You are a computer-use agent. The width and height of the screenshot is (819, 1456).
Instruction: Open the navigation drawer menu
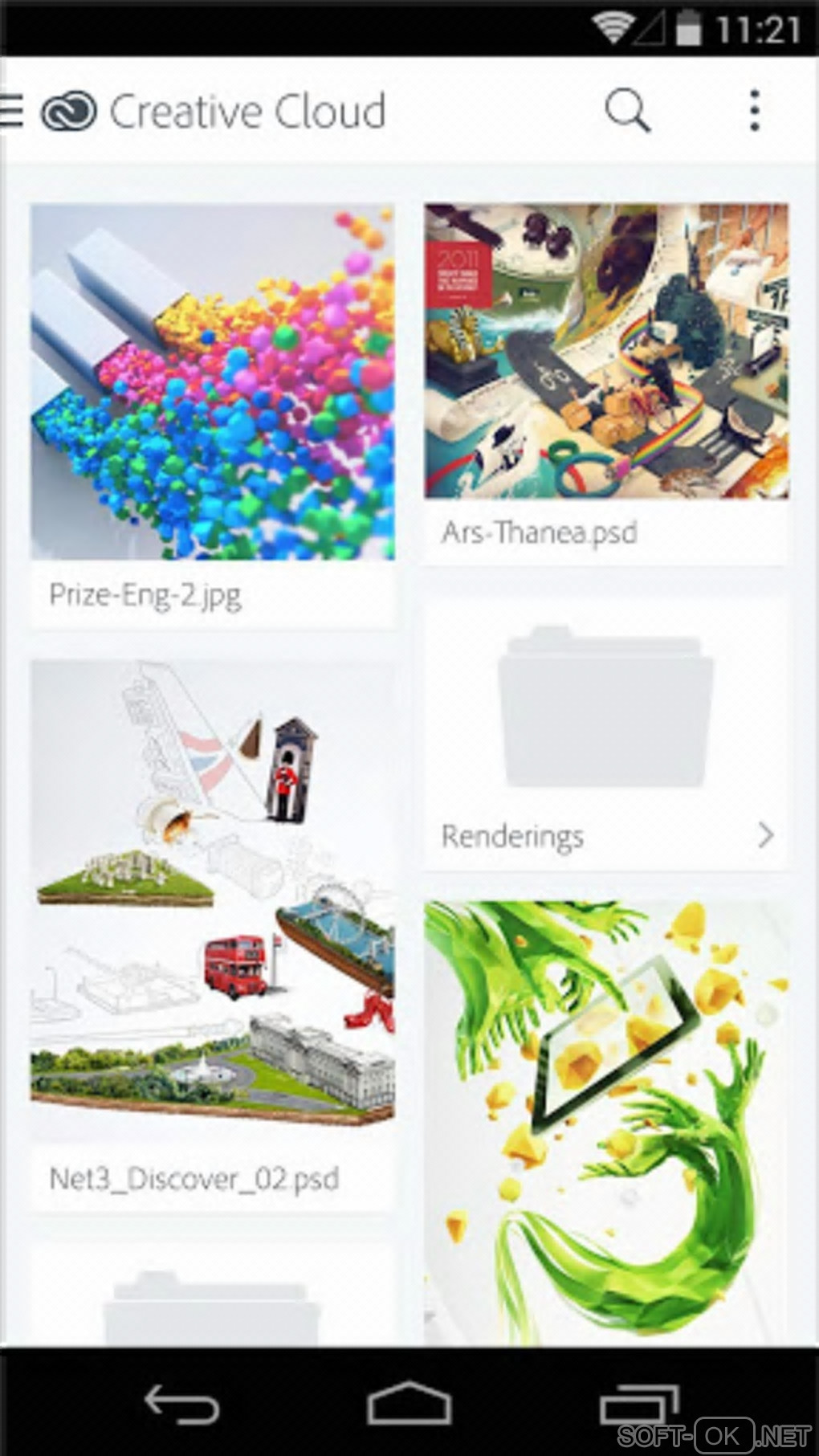(x=13, y=110)
